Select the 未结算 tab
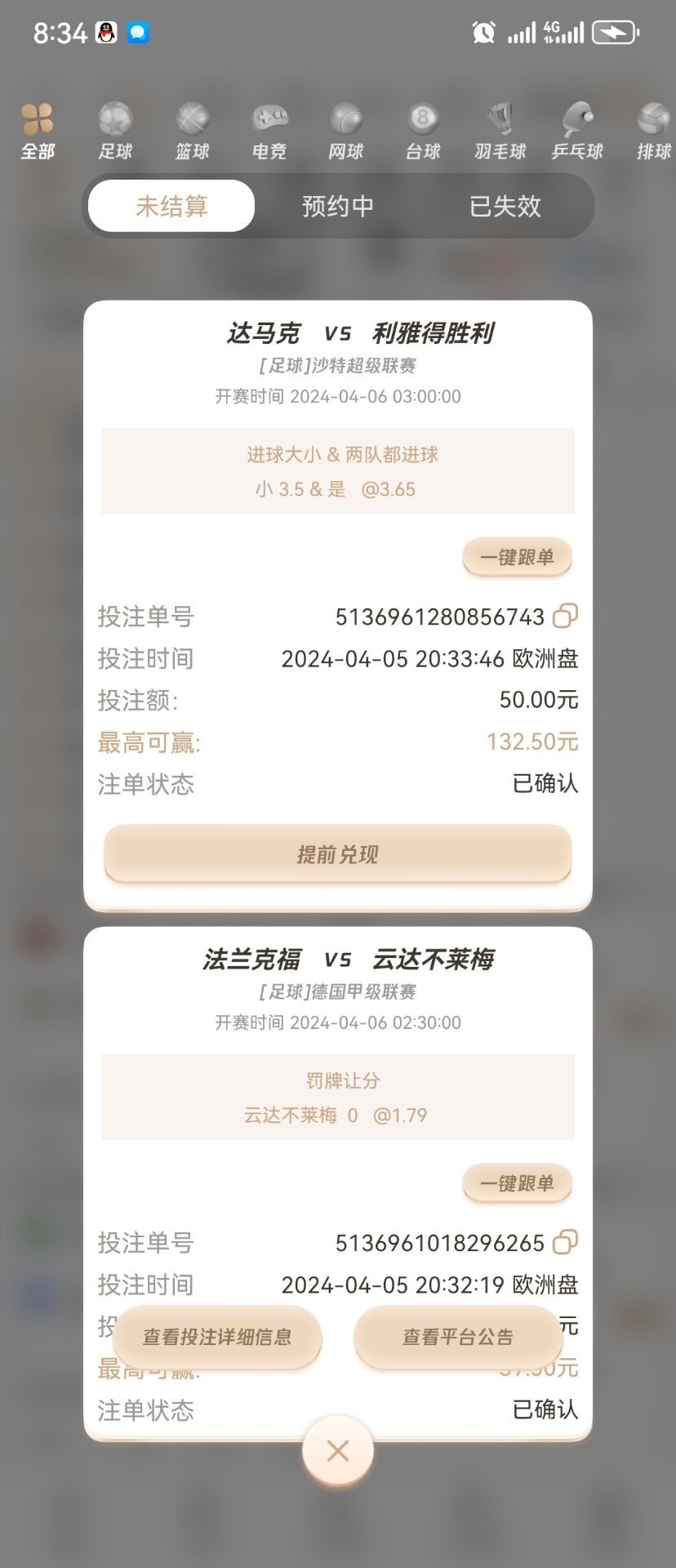676x1568 pixels. (x=171, y=206)
